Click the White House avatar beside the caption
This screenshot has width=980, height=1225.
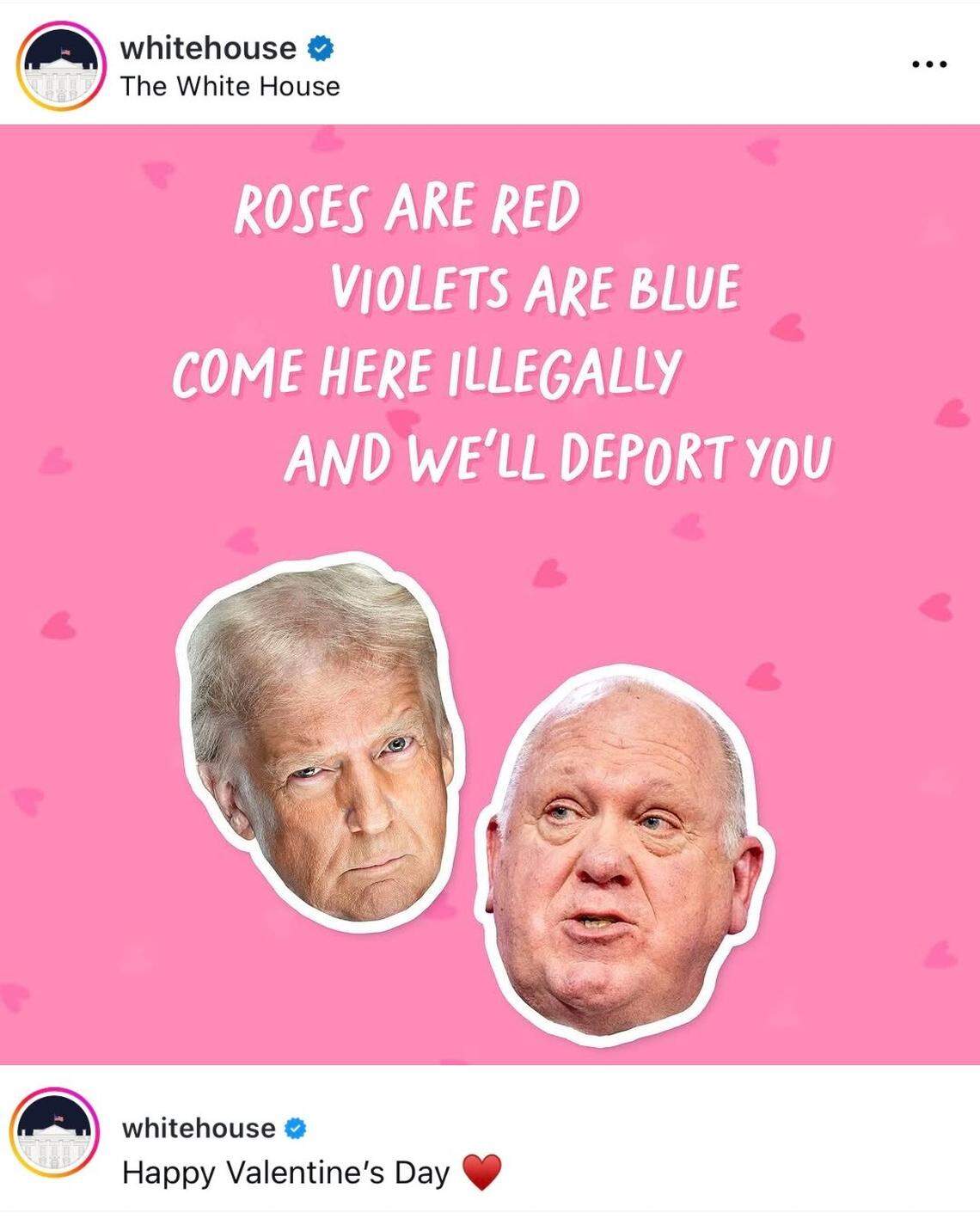54,1136
